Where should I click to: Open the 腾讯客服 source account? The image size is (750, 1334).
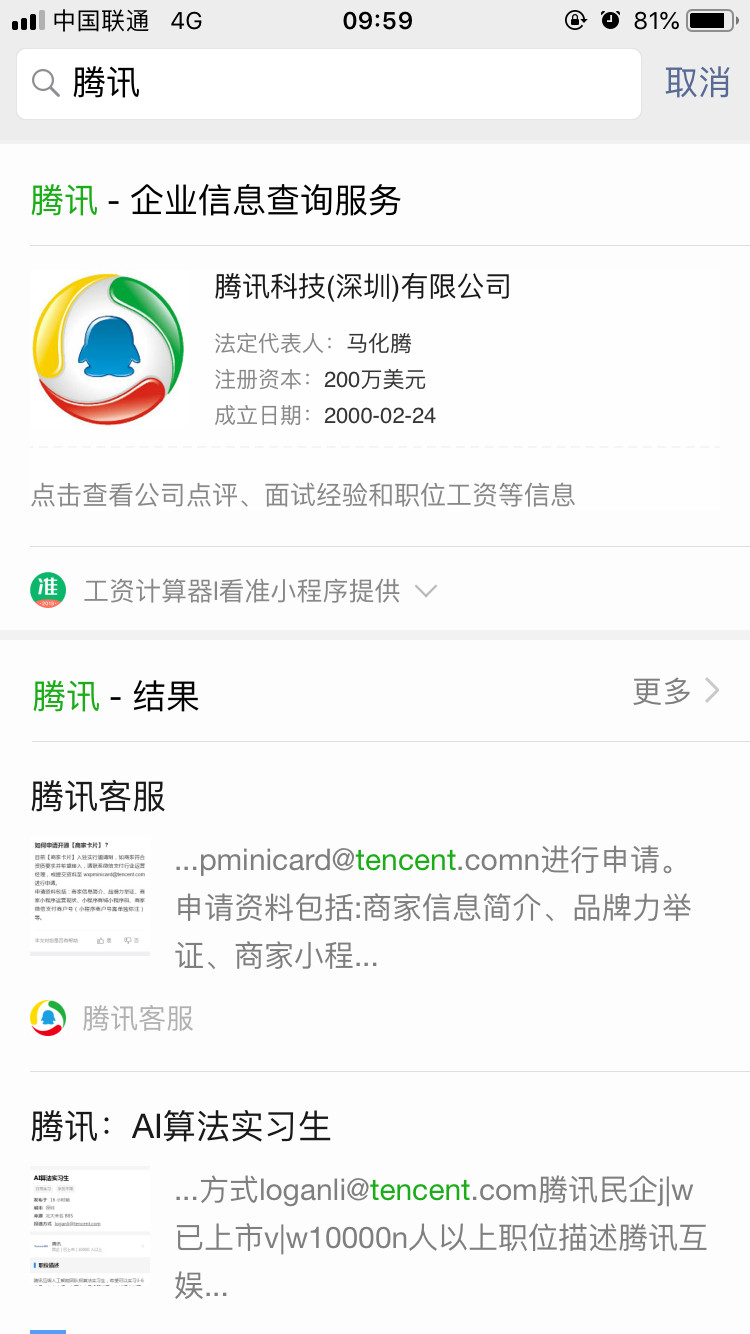click(137, 1019)
